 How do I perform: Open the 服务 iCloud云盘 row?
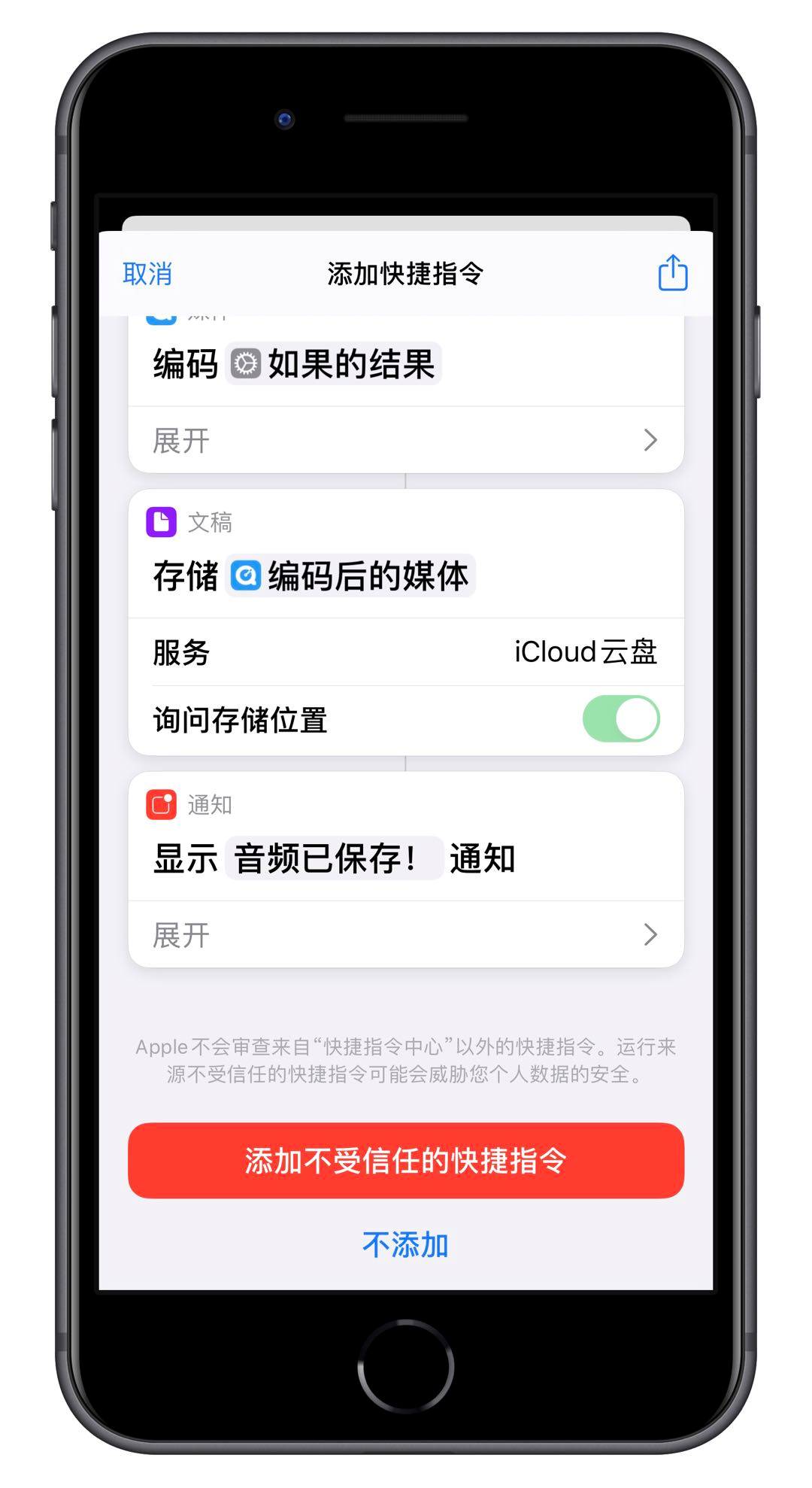coord(406,651)
